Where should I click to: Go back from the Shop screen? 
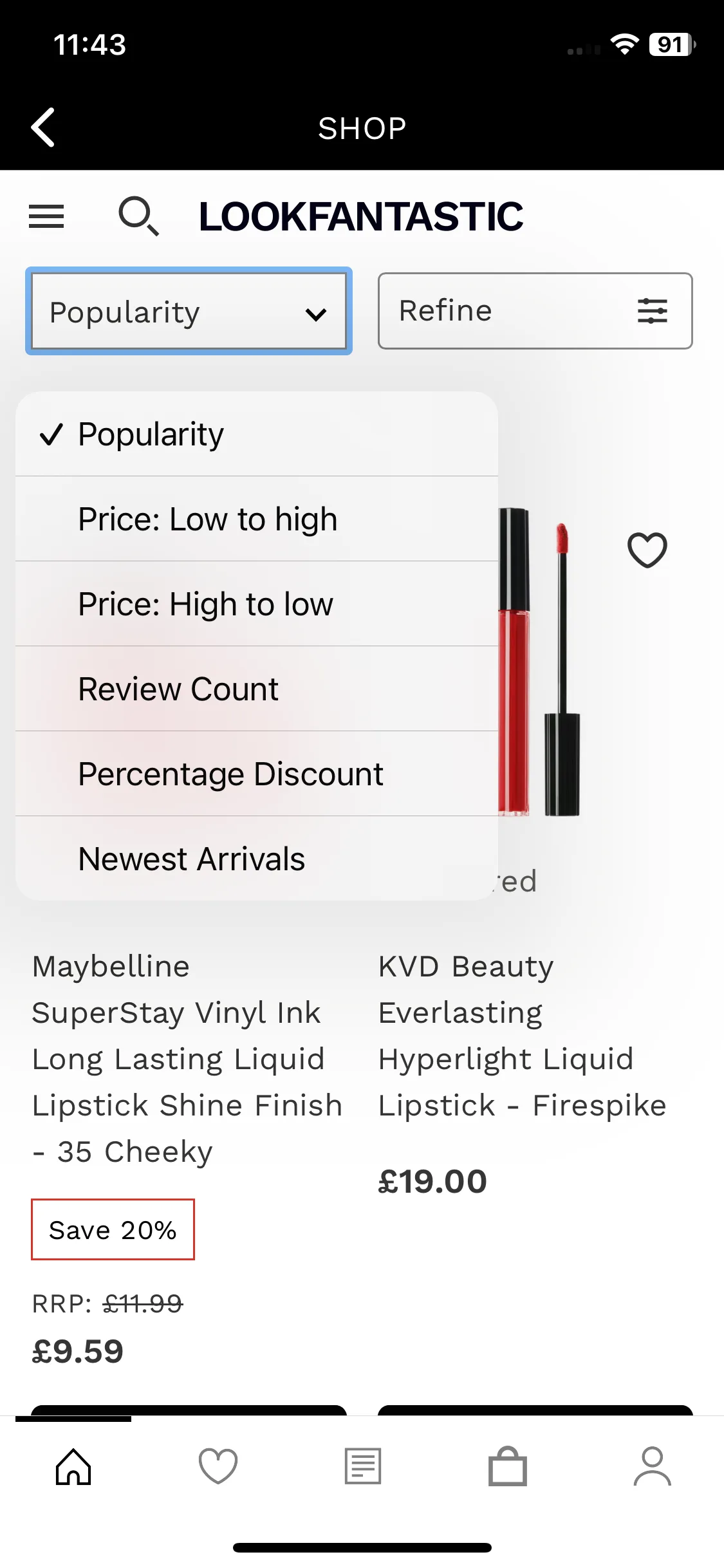pos(43,127)
